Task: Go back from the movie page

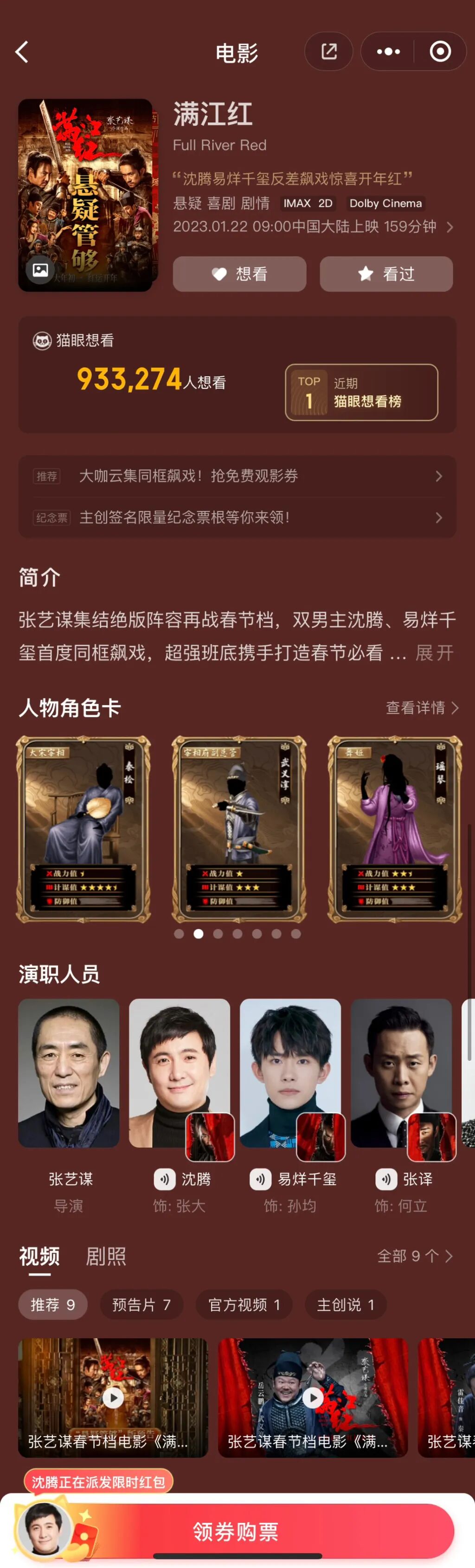Action: [23, 52]
